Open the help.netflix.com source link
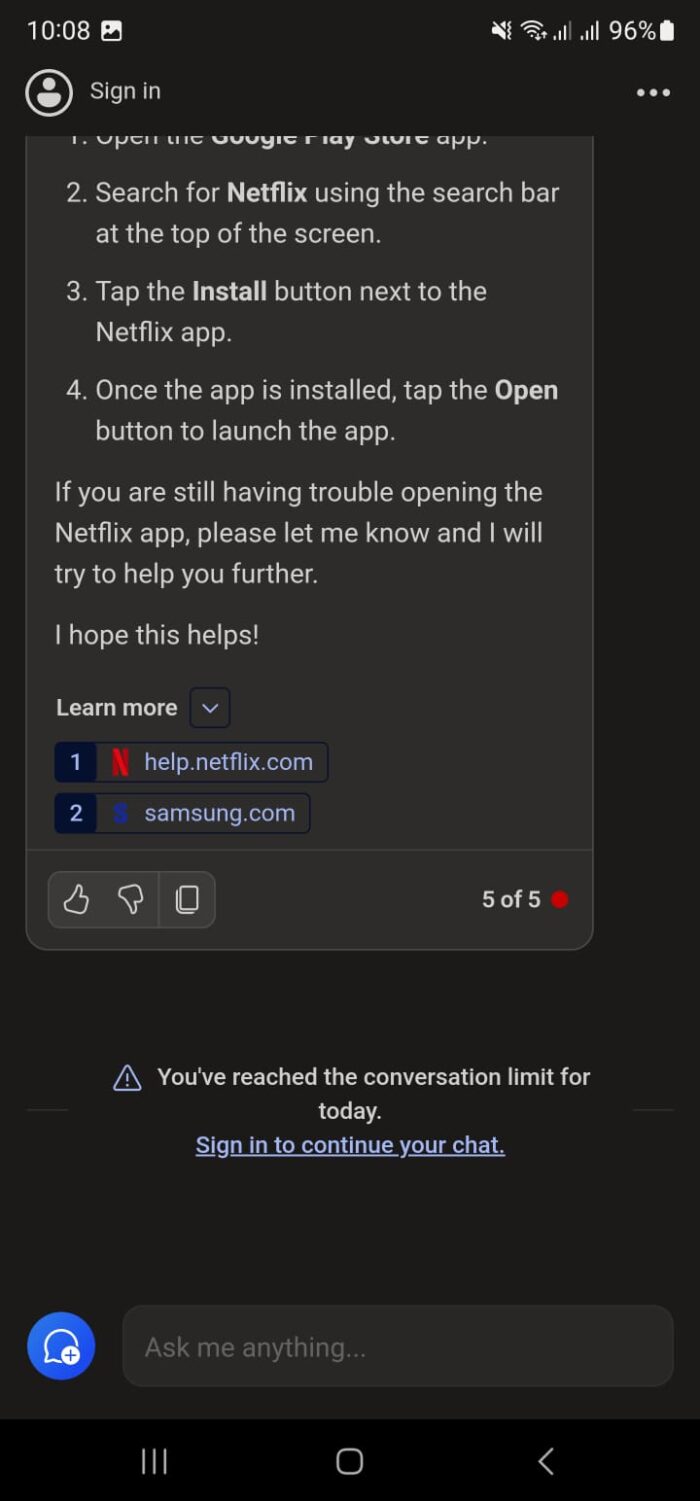This screenshot has width=700, height=1501. [x=227, y=762]
